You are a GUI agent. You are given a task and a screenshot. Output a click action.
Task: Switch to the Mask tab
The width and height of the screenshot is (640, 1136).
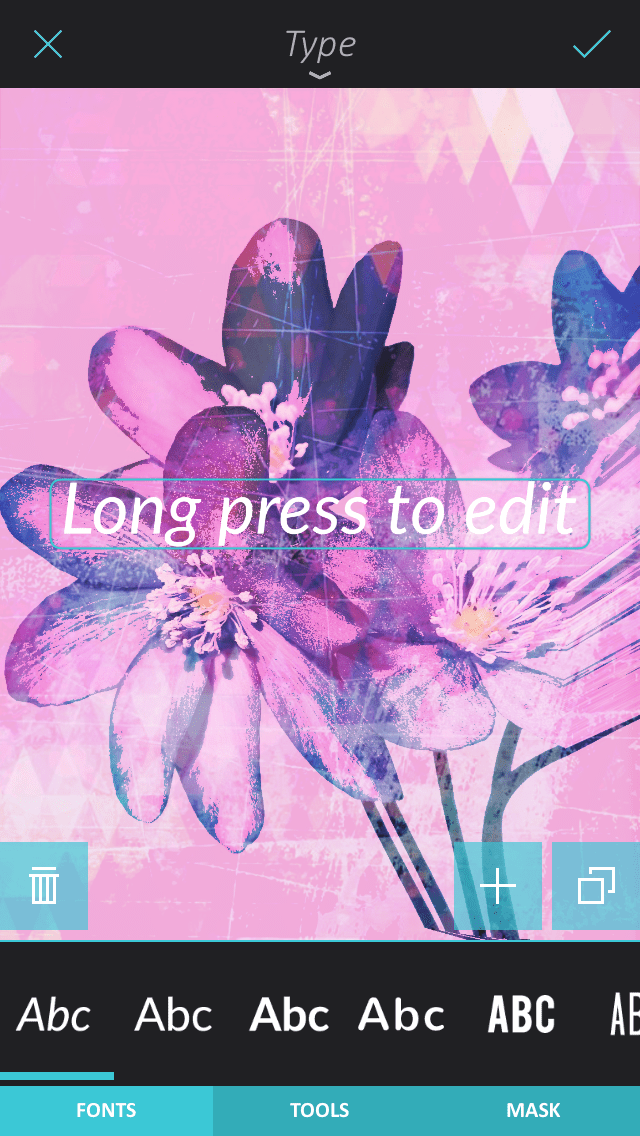click(533, 1110)
